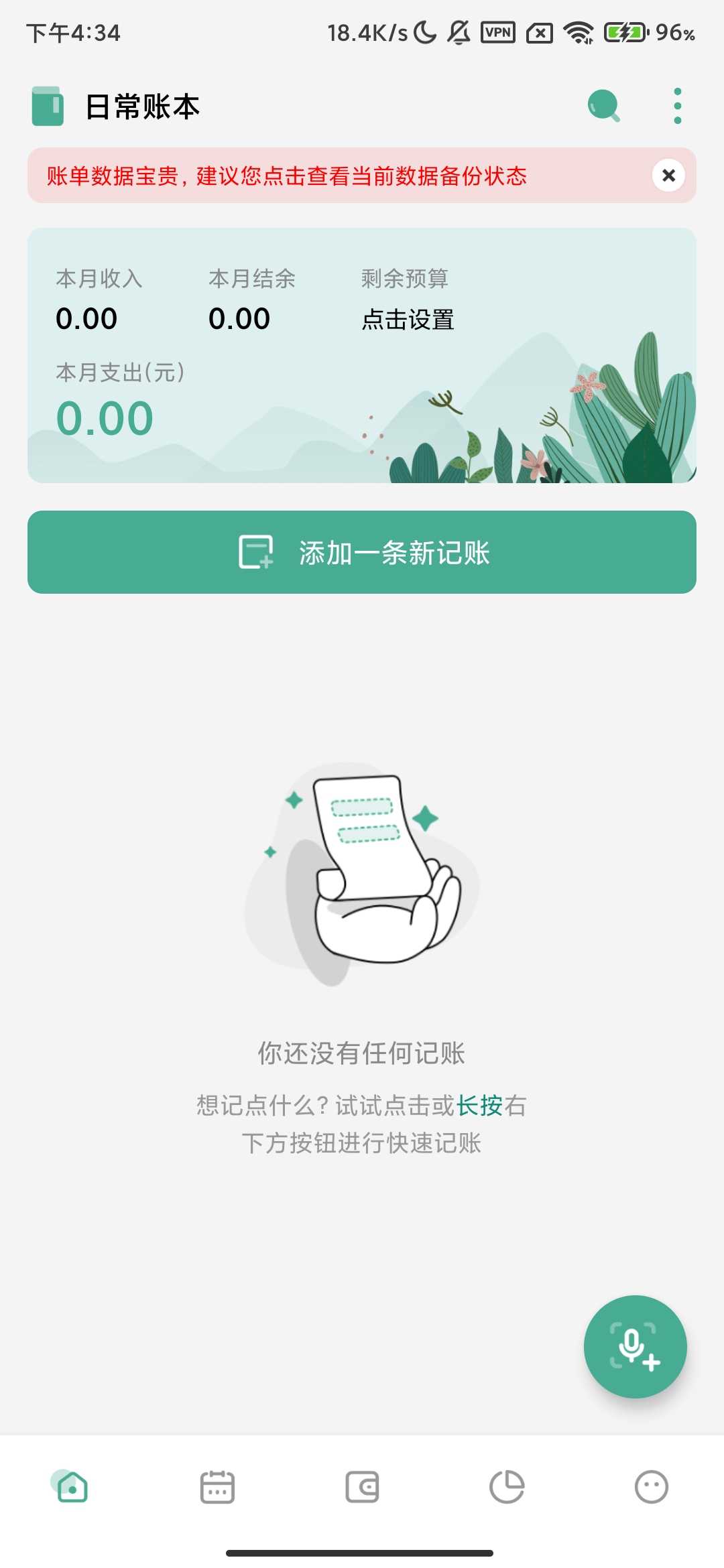Switch to the pie chart statistics tab

pyautogui.click(x=507, y=1486)
